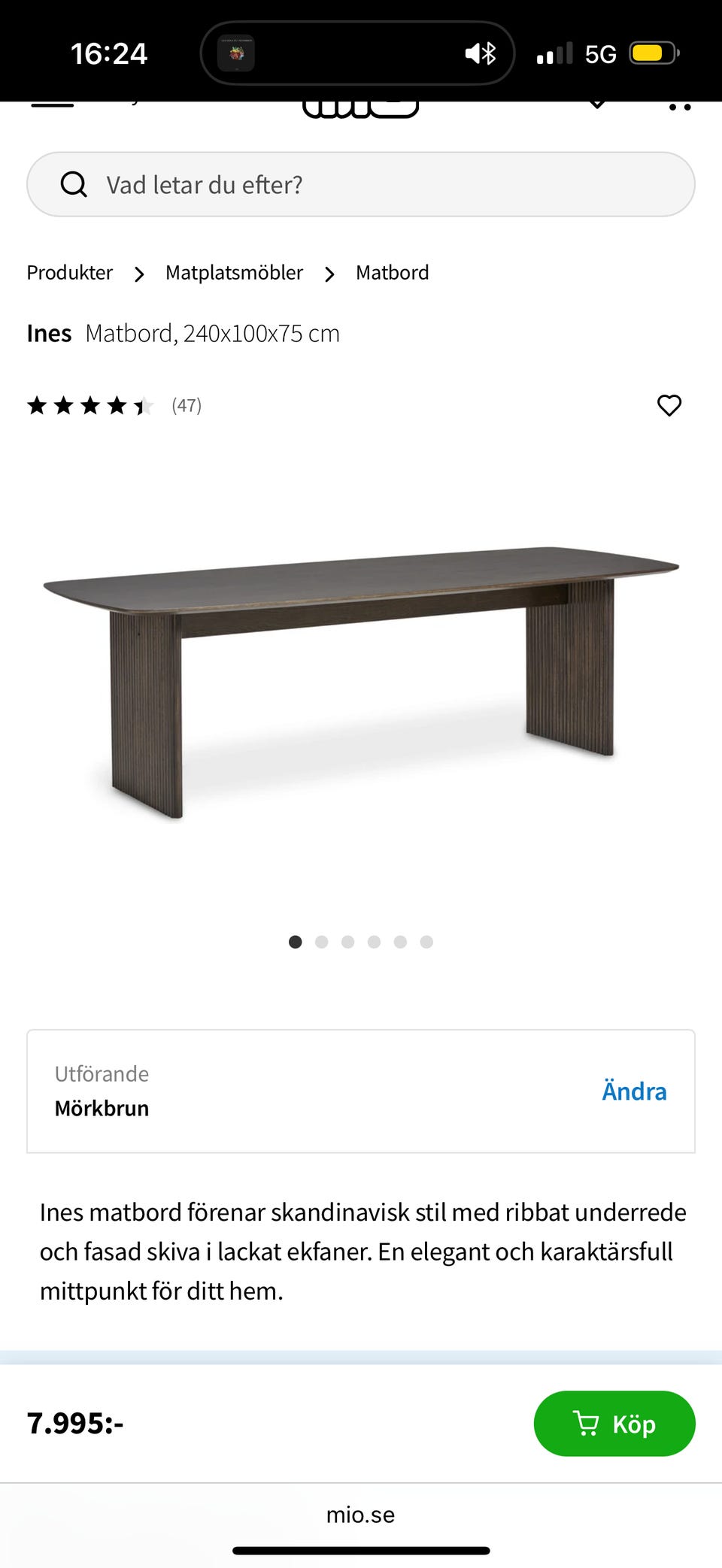Image resolution: width=722 pixels, height=1568 pixels.
Task: Open Ändra to change the finish
Action: point(634,1091)
